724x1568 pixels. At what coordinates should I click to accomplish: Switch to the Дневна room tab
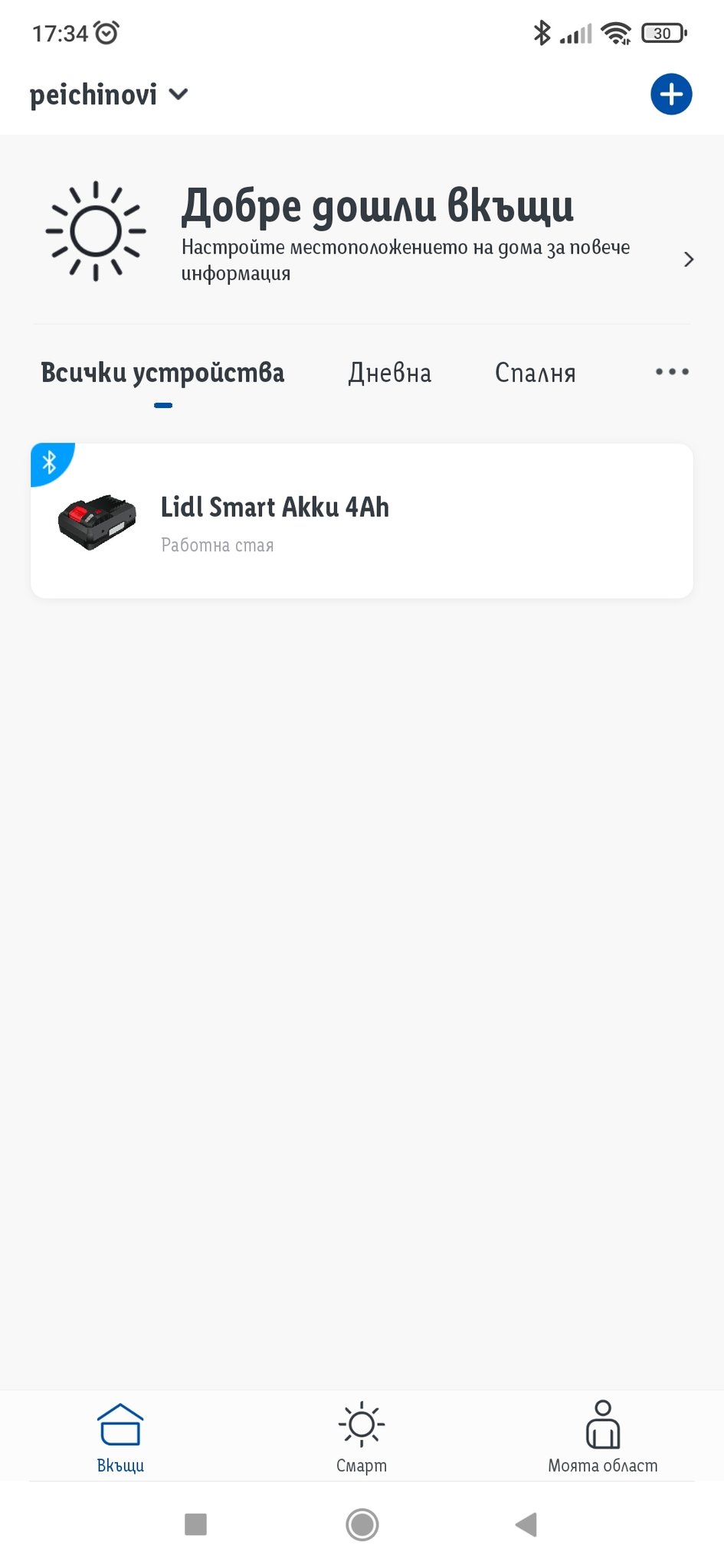coord(389,373)
